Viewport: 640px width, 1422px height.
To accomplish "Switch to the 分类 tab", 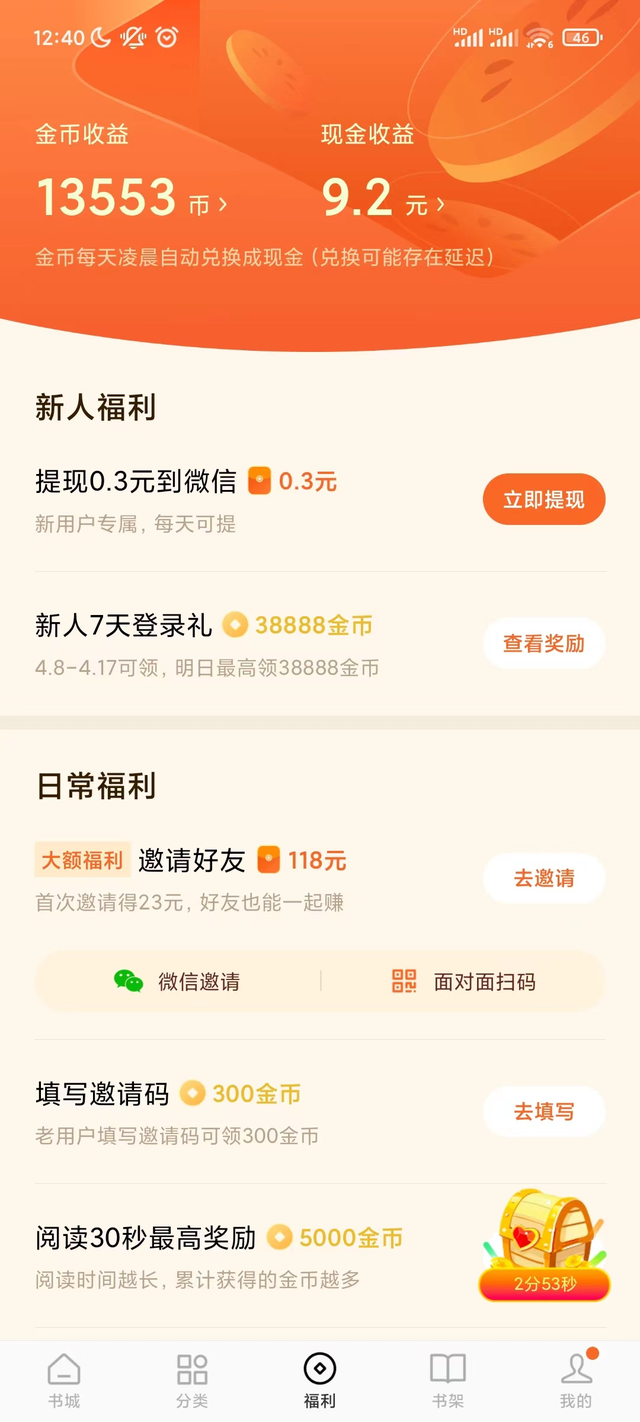I will (192, 1380).
